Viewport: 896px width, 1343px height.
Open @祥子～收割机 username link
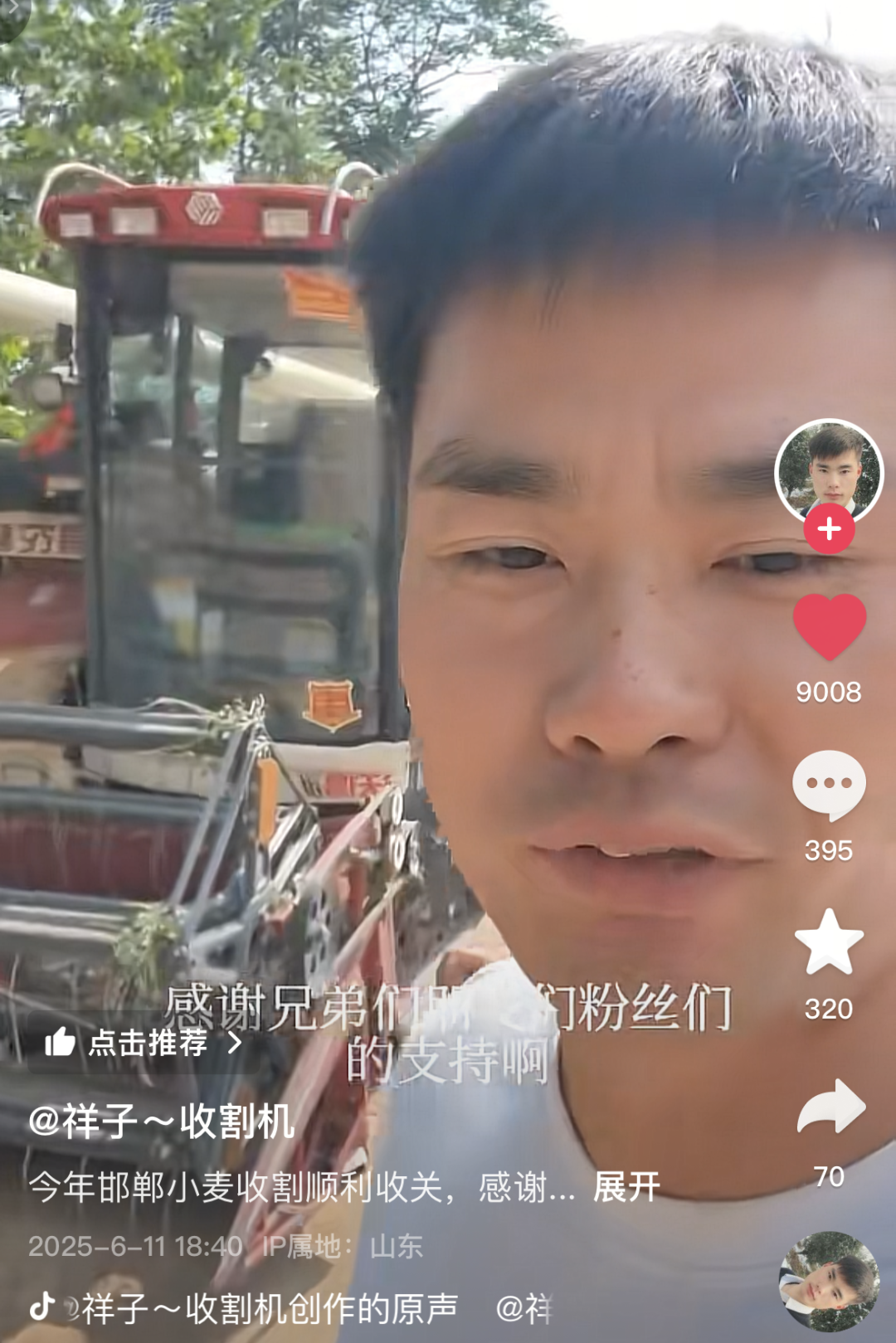[x=162, y=1122]
